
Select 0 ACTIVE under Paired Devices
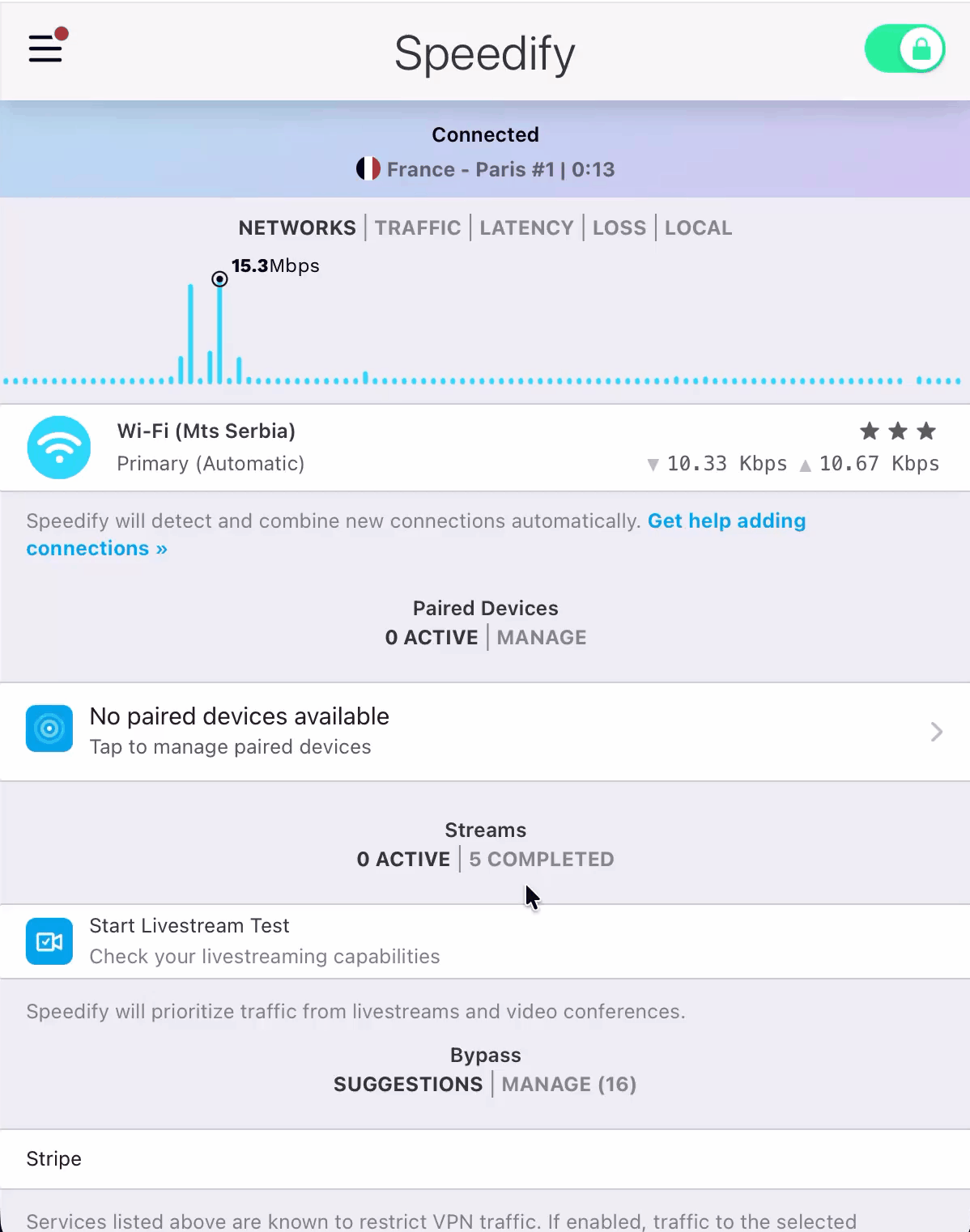coord(432,637)
